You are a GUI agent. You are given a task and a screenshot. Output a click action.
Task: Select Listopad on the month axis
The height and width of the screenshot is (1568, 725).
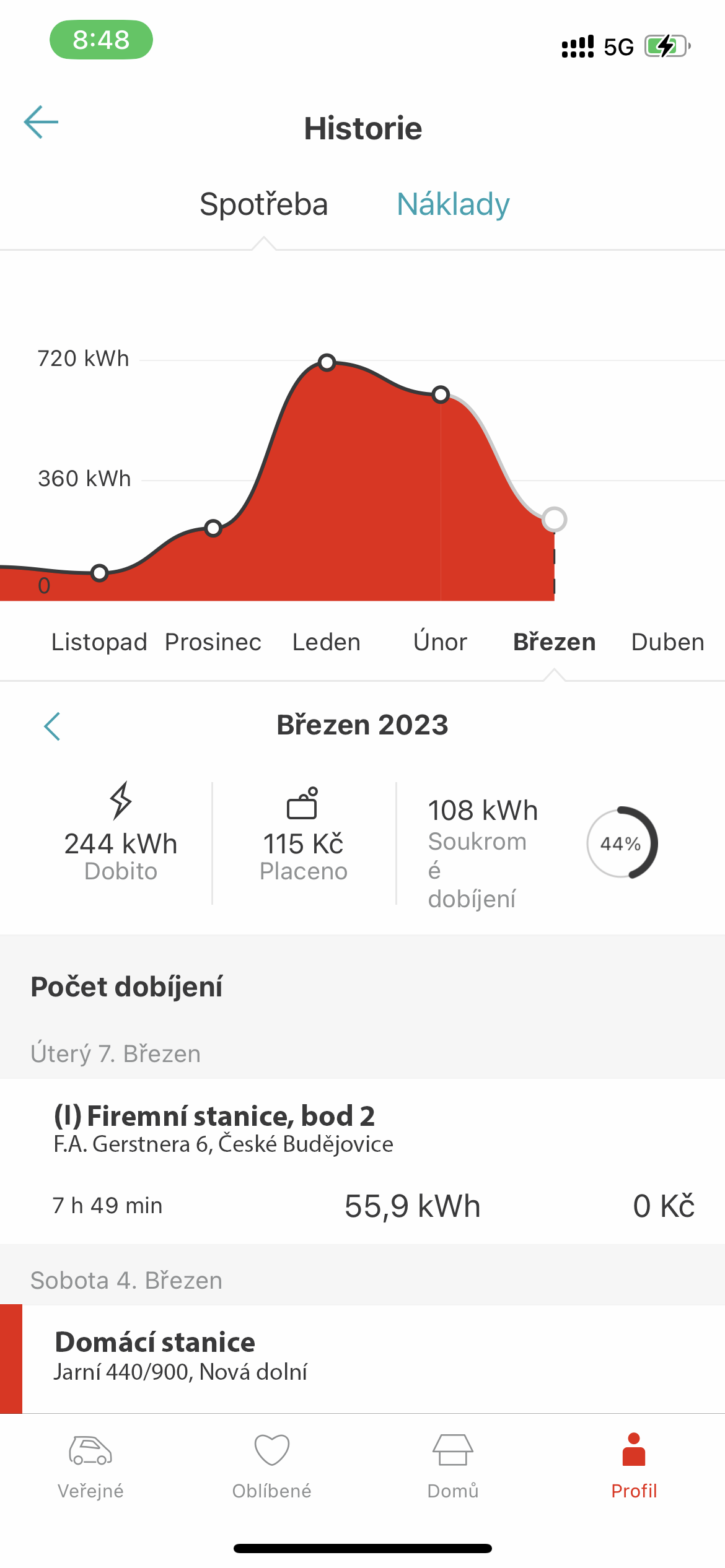tap(99, 642)
